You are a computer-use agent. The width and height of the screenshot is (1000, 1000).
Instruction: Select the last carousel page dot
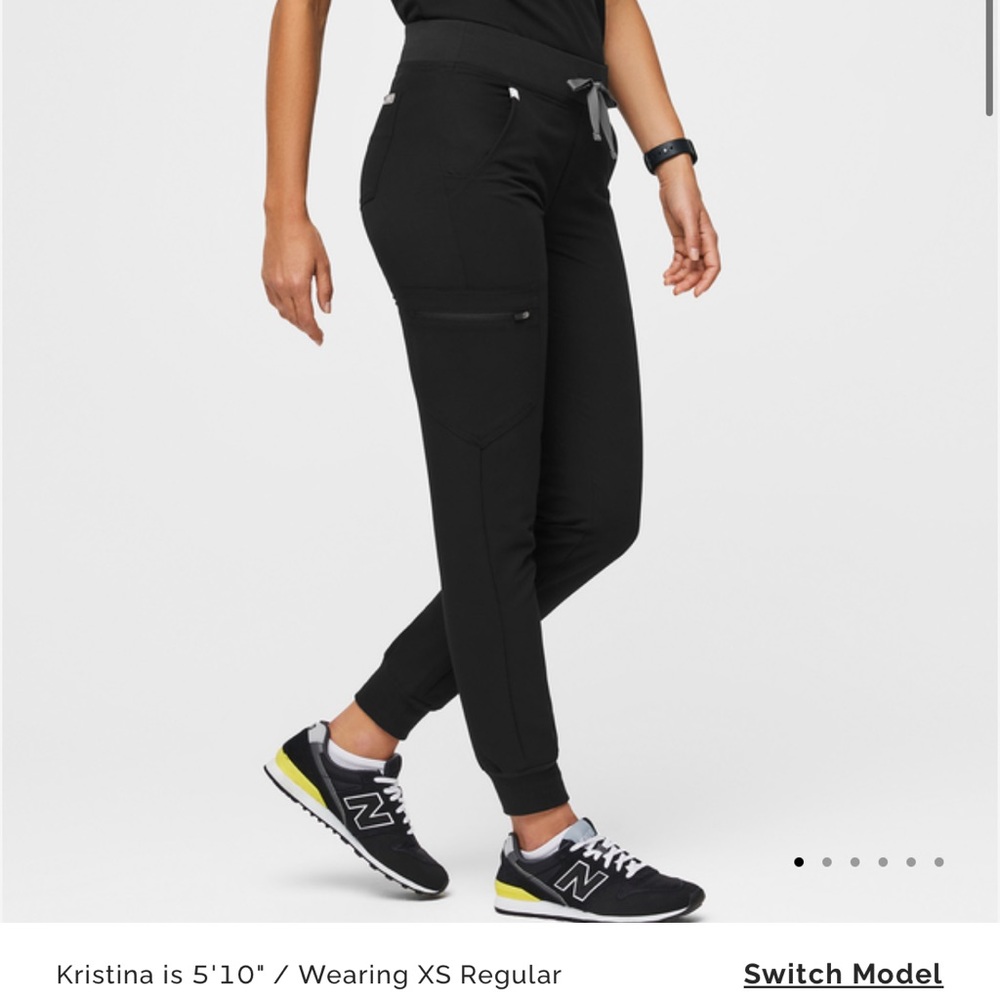939,862
